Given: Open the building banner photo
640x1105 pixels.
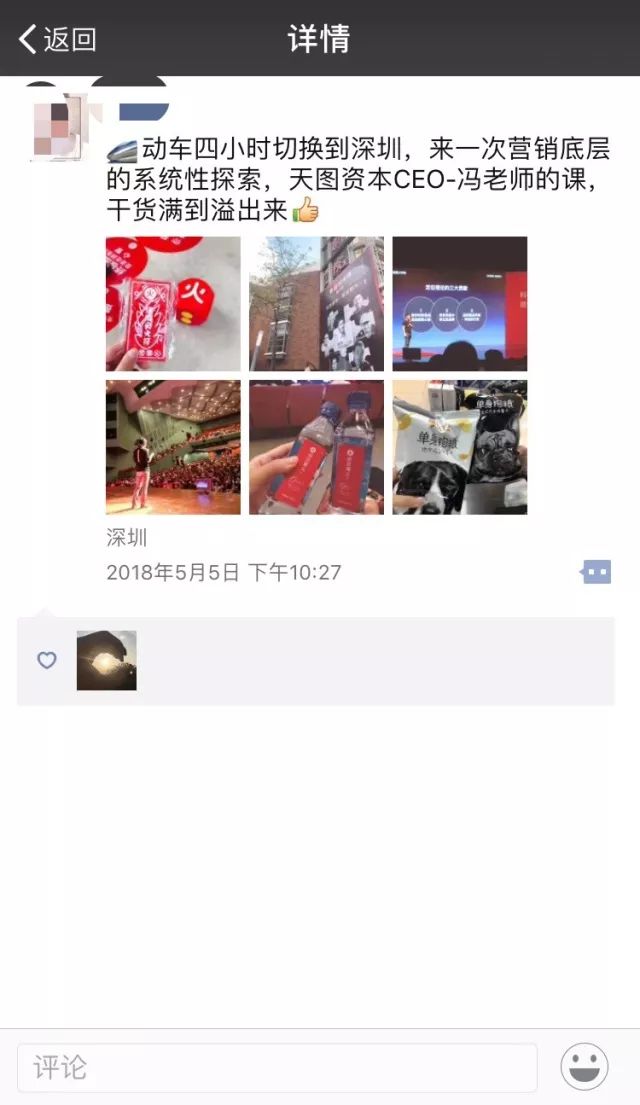Looking at the screenshot, I should pyautogui.click(x=316, y=304).
